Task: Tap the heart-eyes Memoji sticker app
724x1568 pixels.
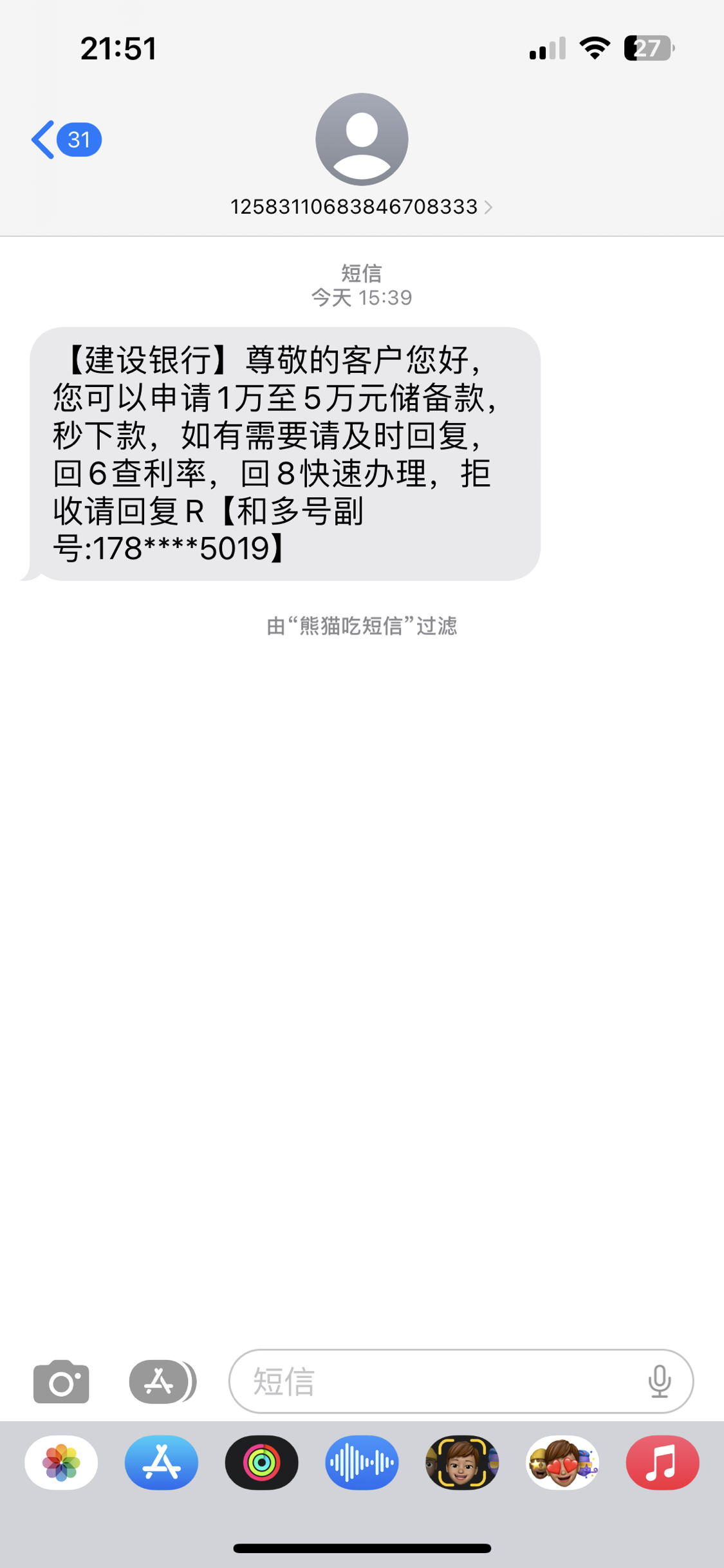Action: coord(562,1463)
